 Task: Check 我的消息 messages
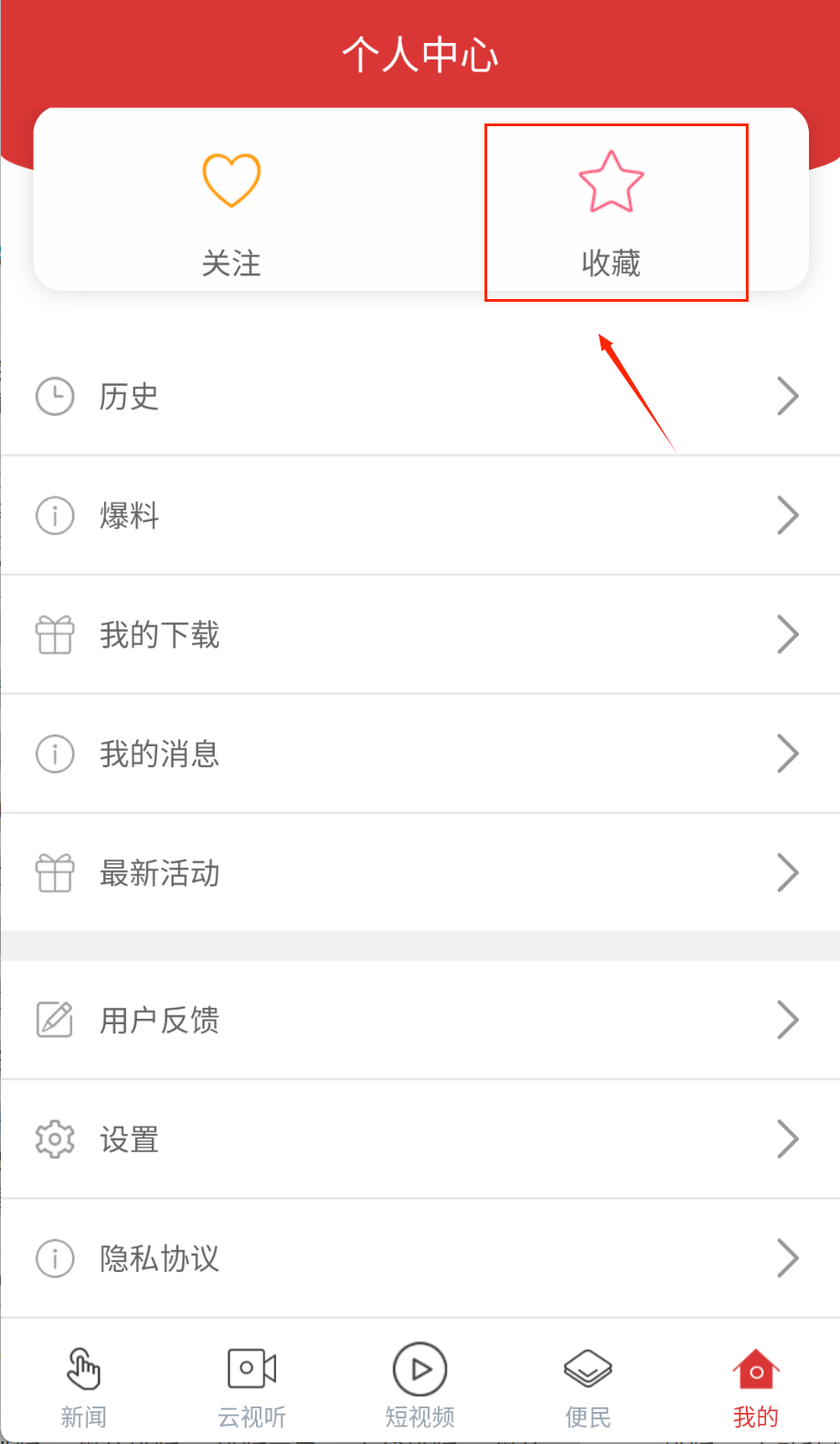pos(420,754)
